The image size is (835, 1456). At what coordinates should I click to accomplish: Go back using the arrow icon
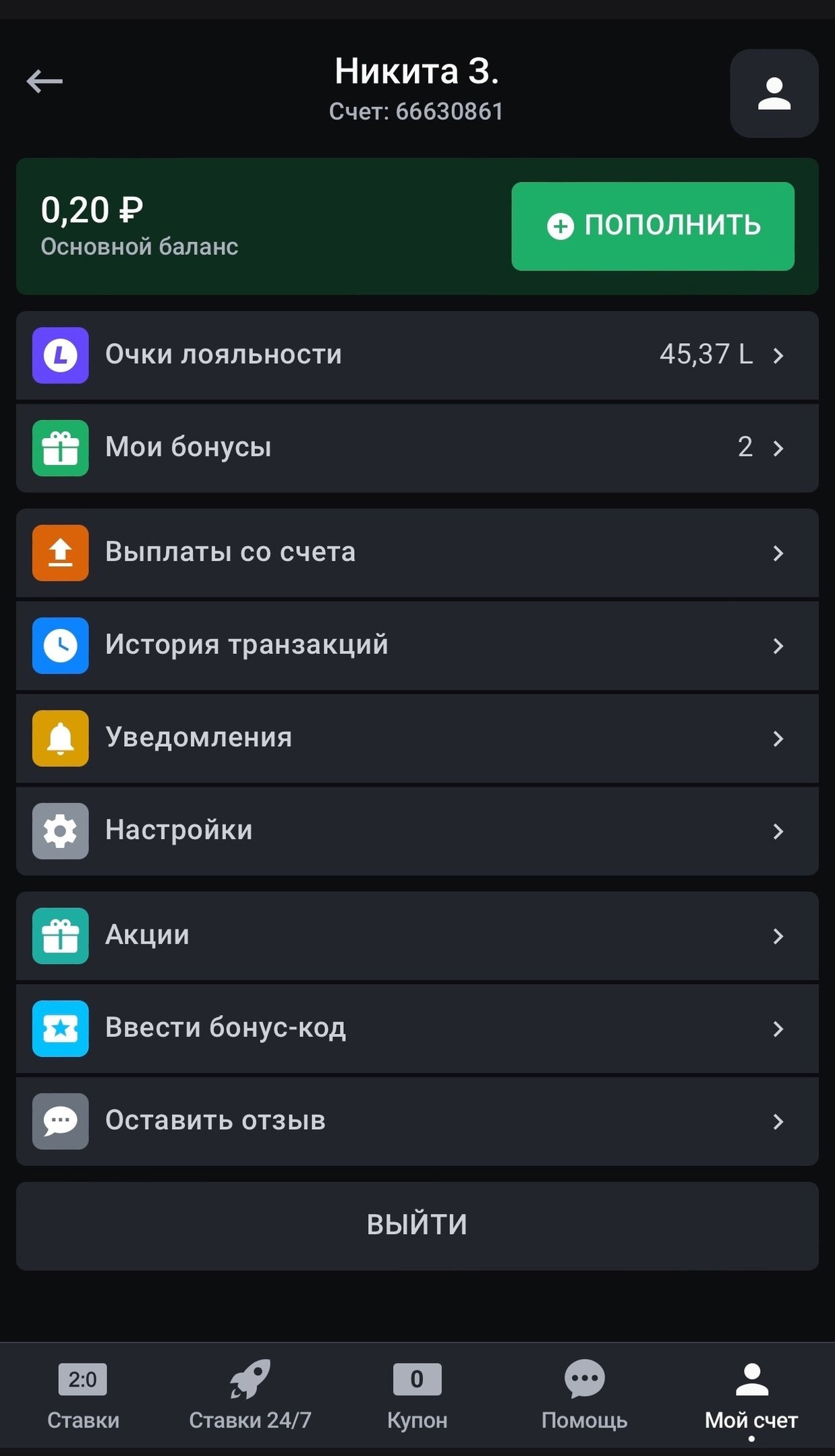45,82
